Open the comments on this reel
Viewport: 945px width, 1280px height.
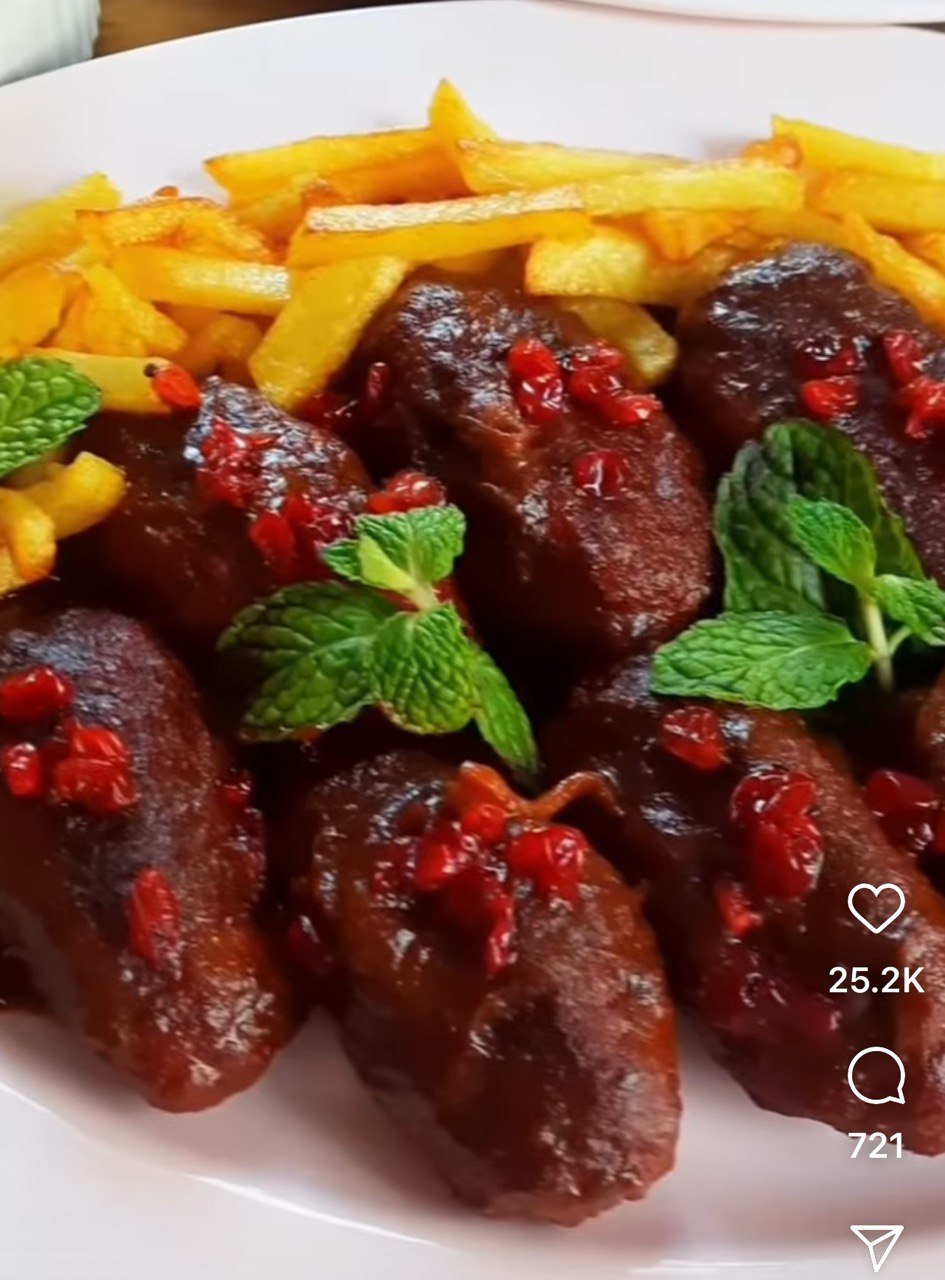tap(876, 1076)
